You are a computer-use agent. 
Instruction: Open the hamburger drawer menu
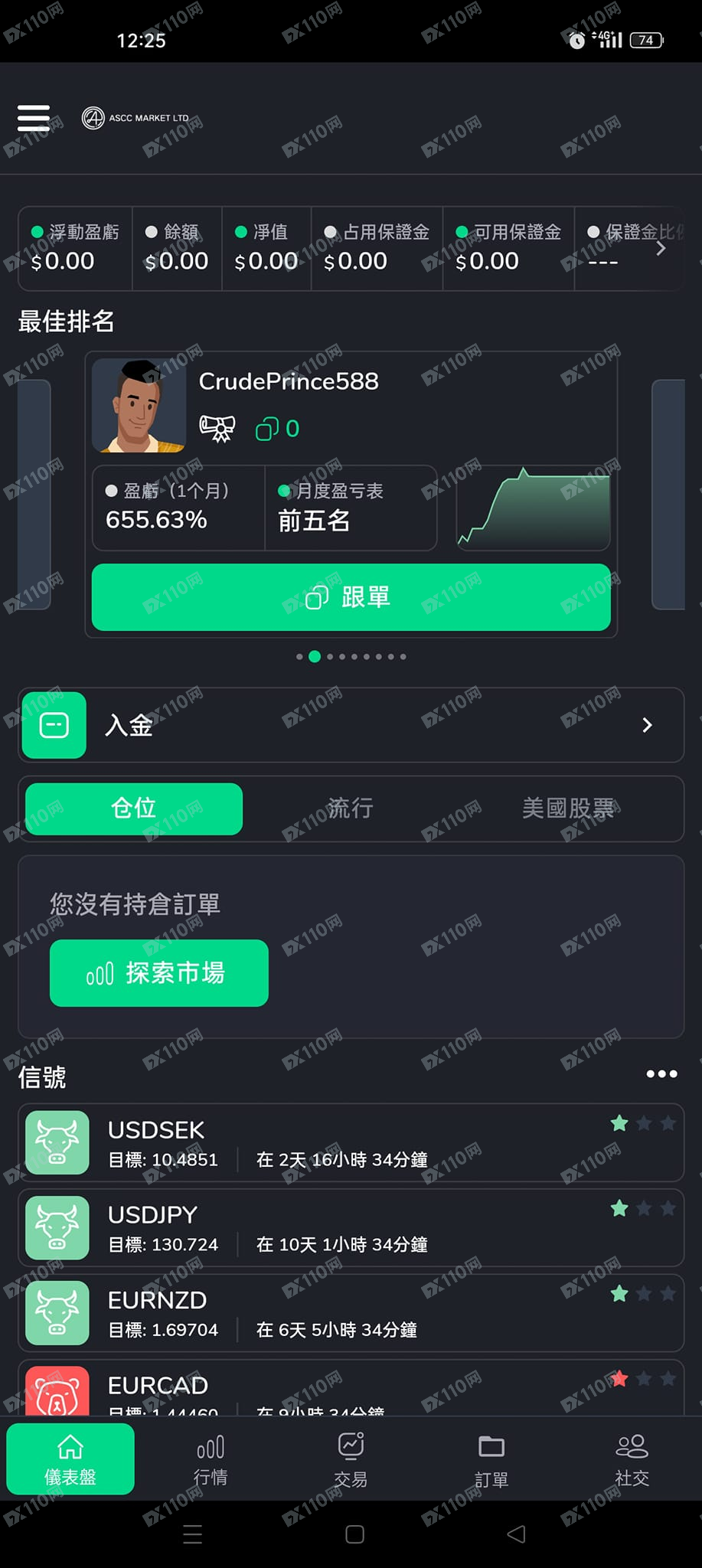coord(34,119)
